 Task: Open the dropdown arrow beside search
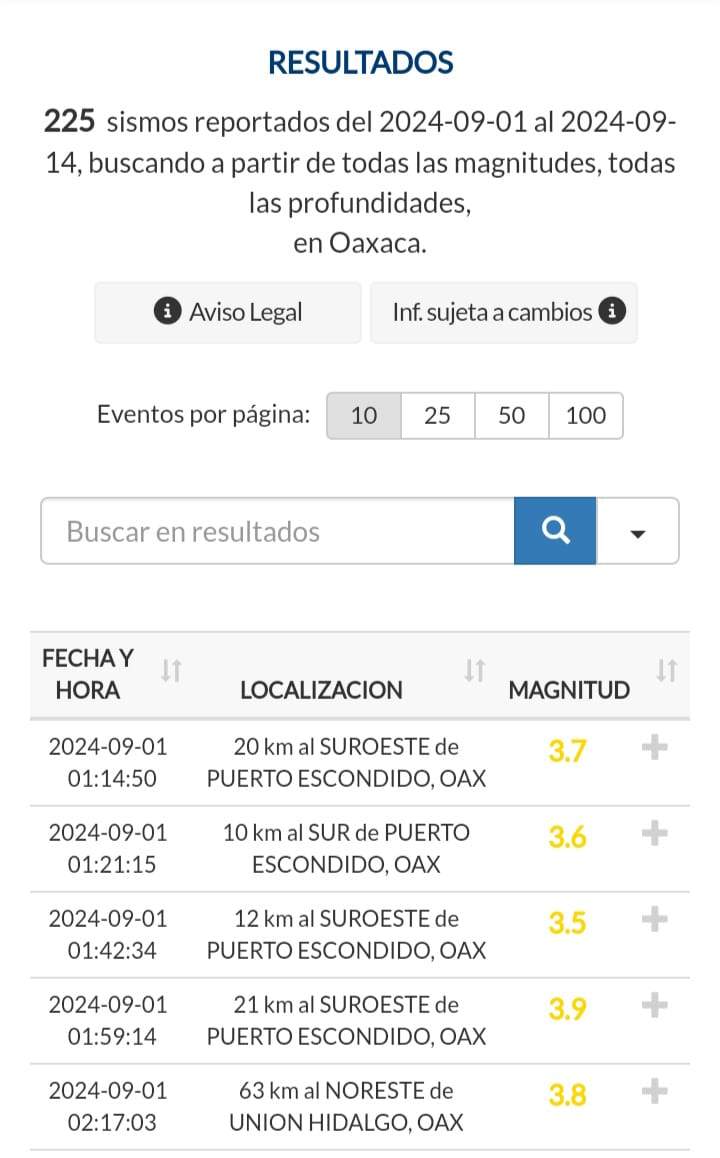638,532
